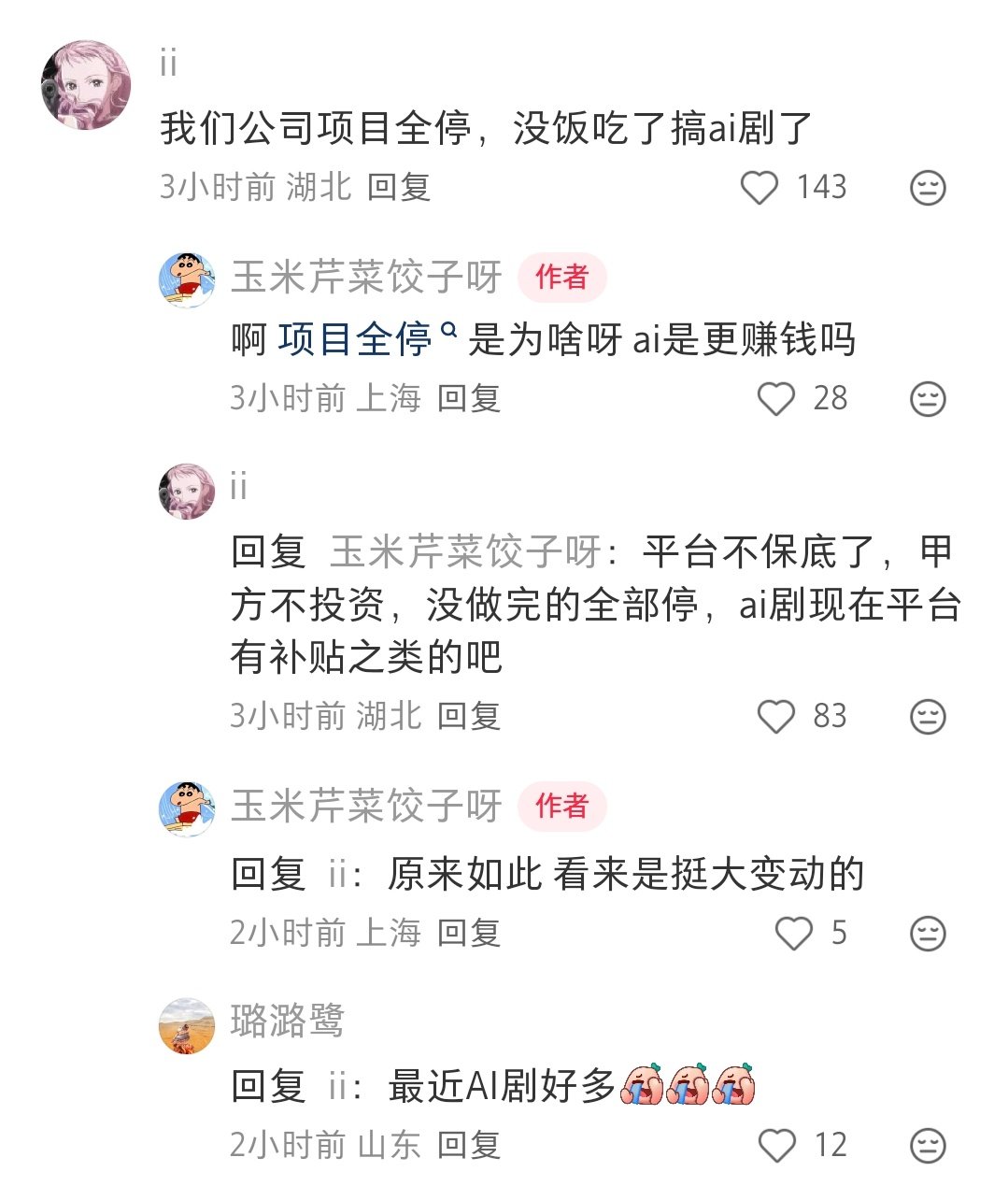Open 璐潞鹭's profile avatar

[x=187, y=1025]
